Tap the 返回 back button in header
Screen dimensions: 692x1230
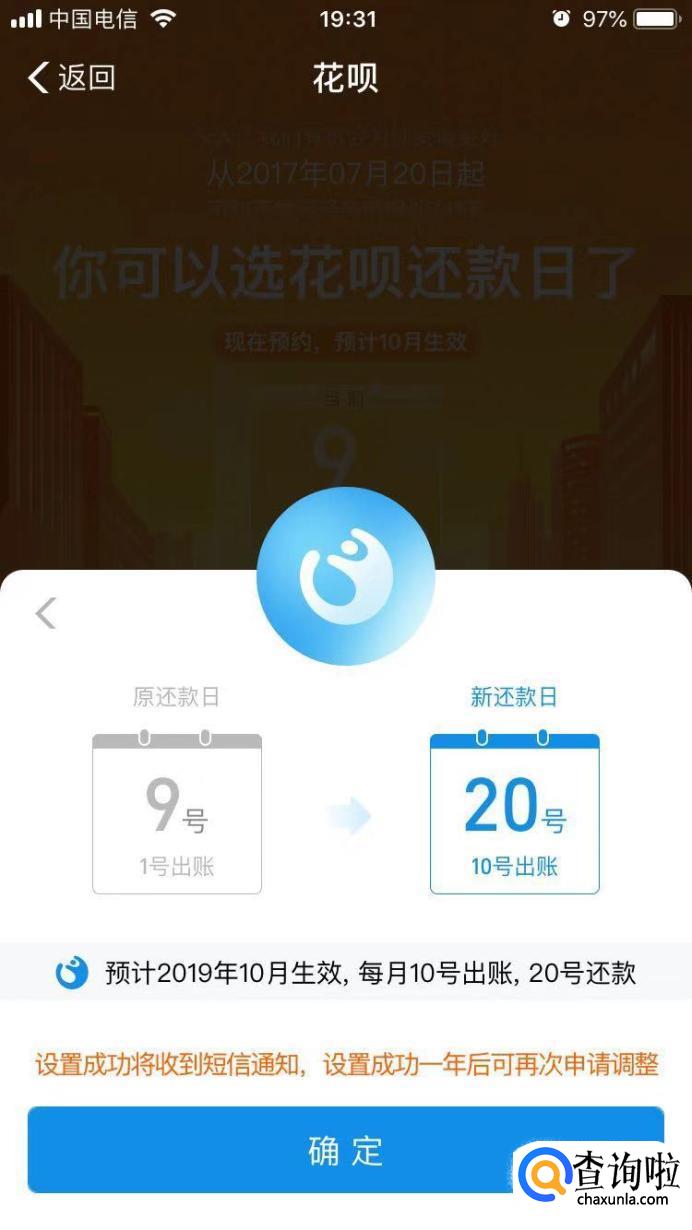(72, 78)
